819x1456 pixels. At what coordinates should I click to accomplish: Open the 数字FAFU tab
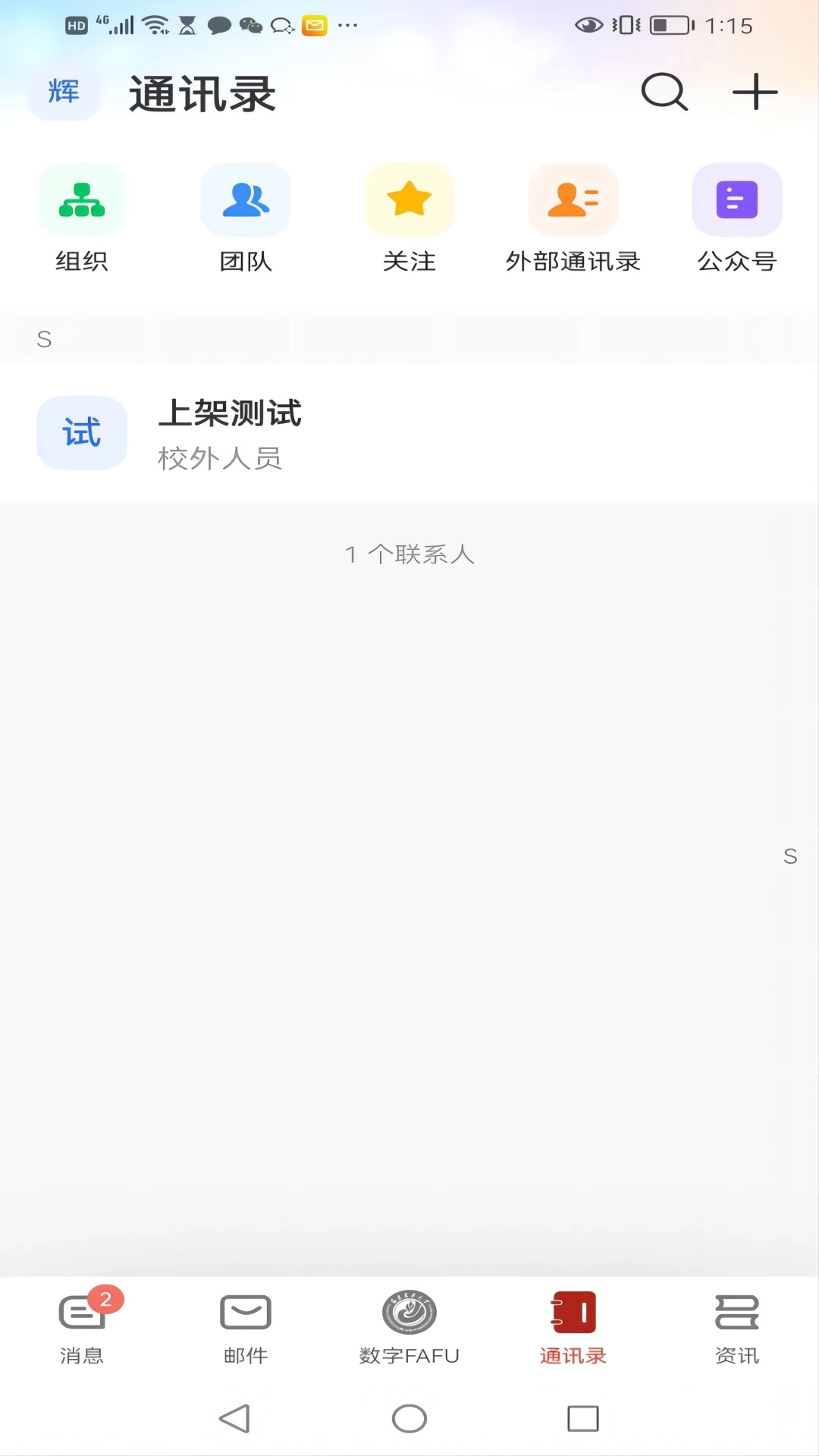point(409,1327)
